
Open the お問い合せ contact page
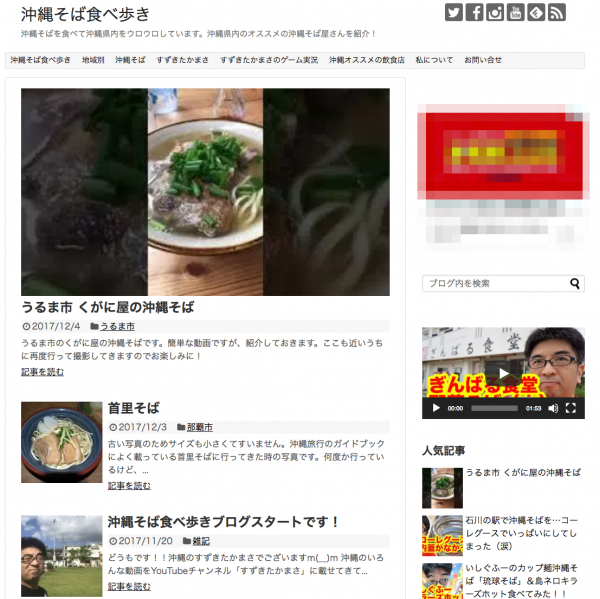(483, 60)
